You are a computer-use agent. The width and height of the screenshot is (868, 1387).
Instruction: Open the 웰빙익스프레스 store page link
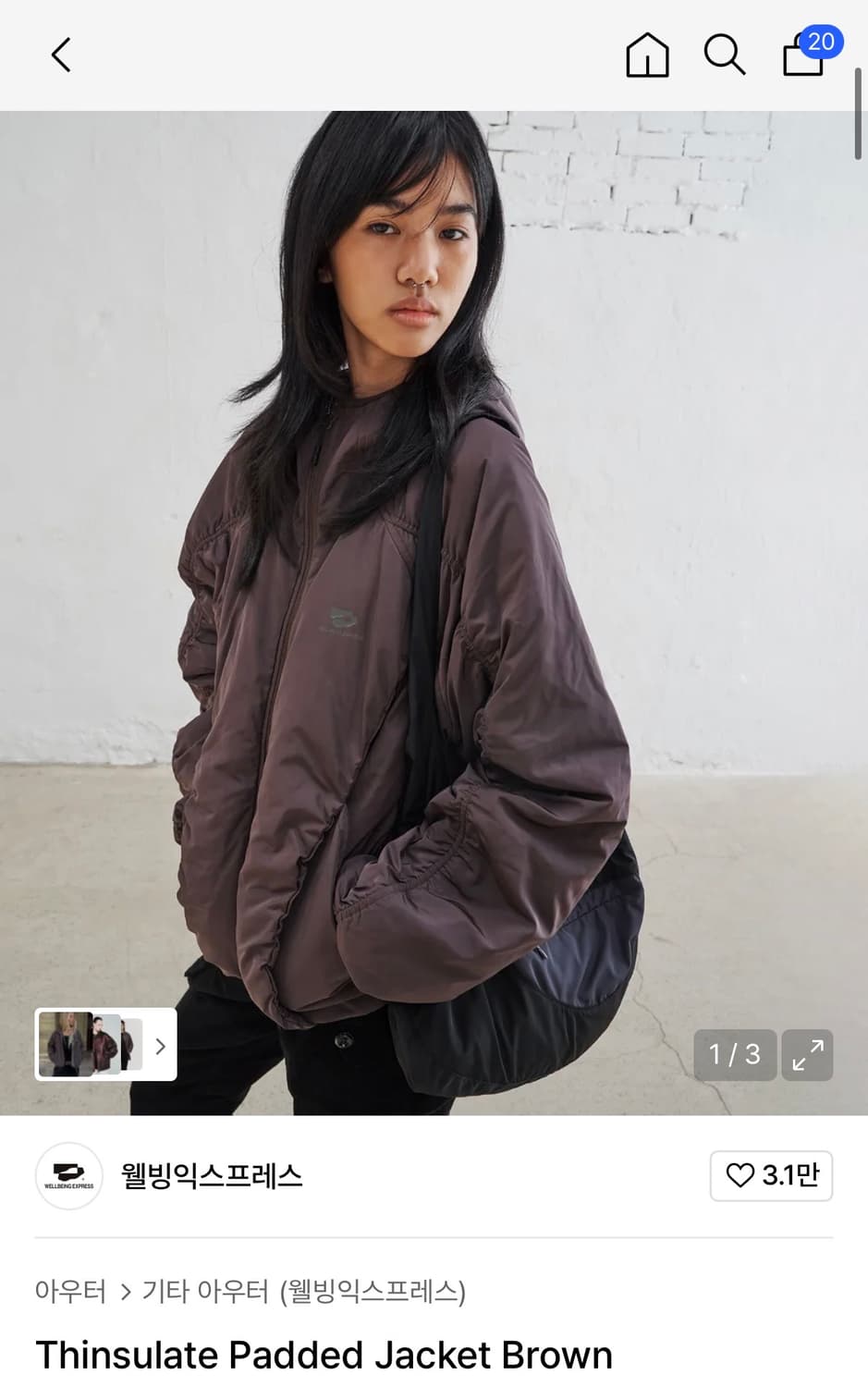click(x=211, y=1175)
